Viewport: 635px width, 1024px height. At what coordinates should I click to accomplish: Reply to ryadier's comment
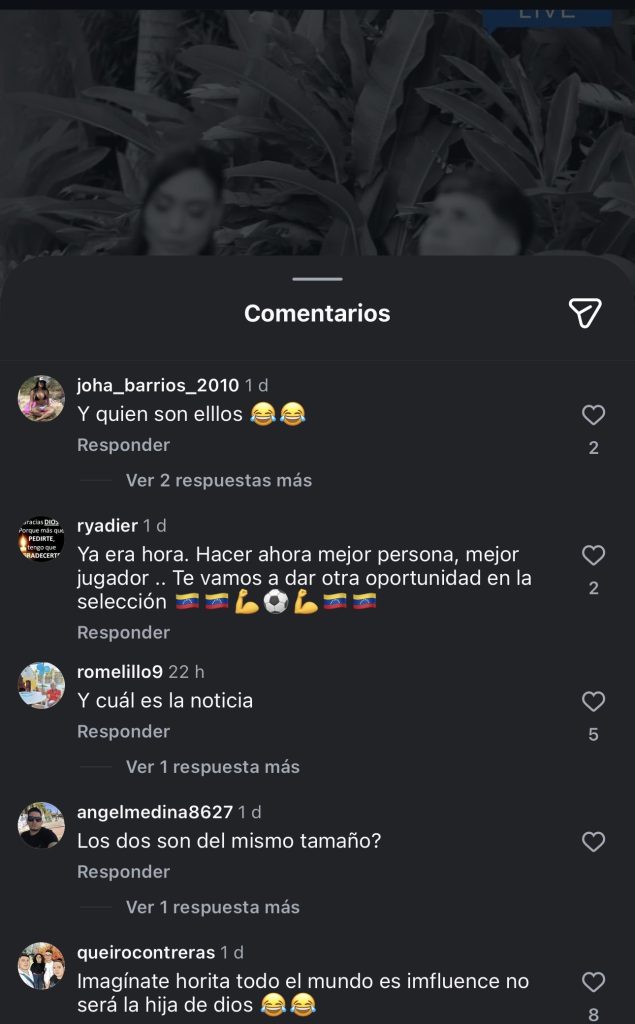coord(123,633)
